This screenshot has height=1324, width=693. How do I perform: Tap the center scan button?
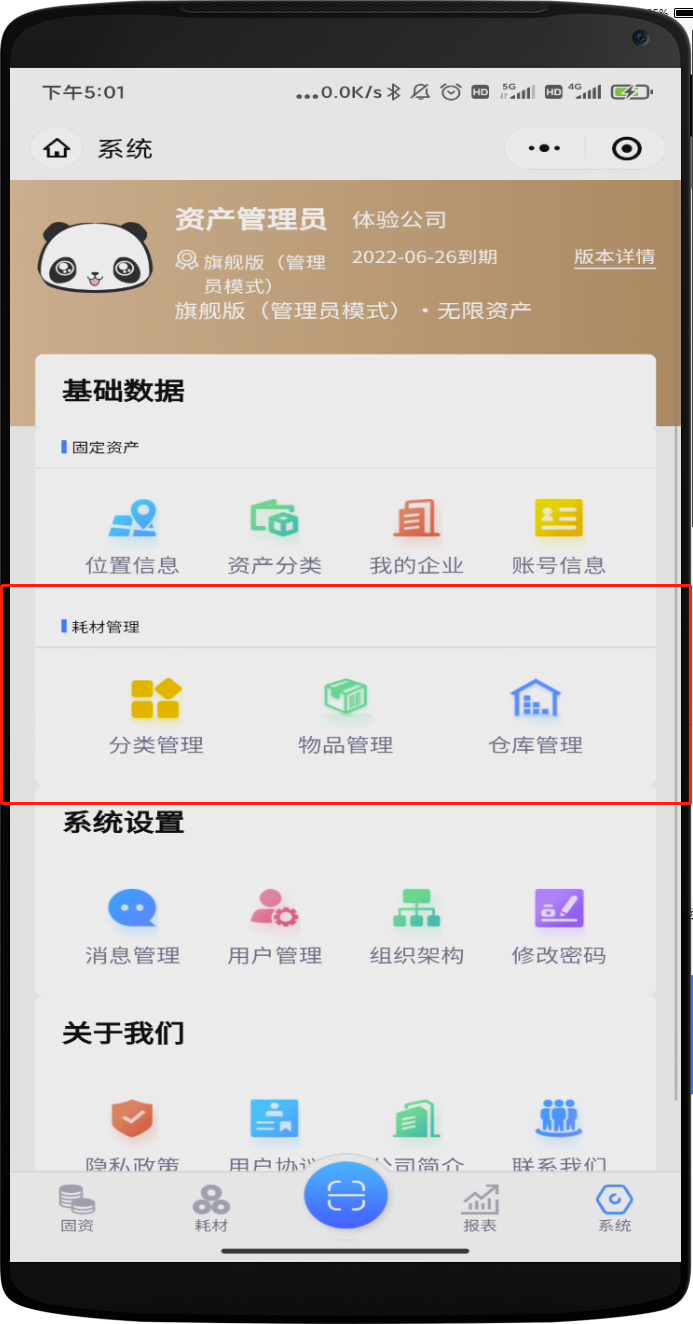pyautogui.click(x=346, y=1194)
